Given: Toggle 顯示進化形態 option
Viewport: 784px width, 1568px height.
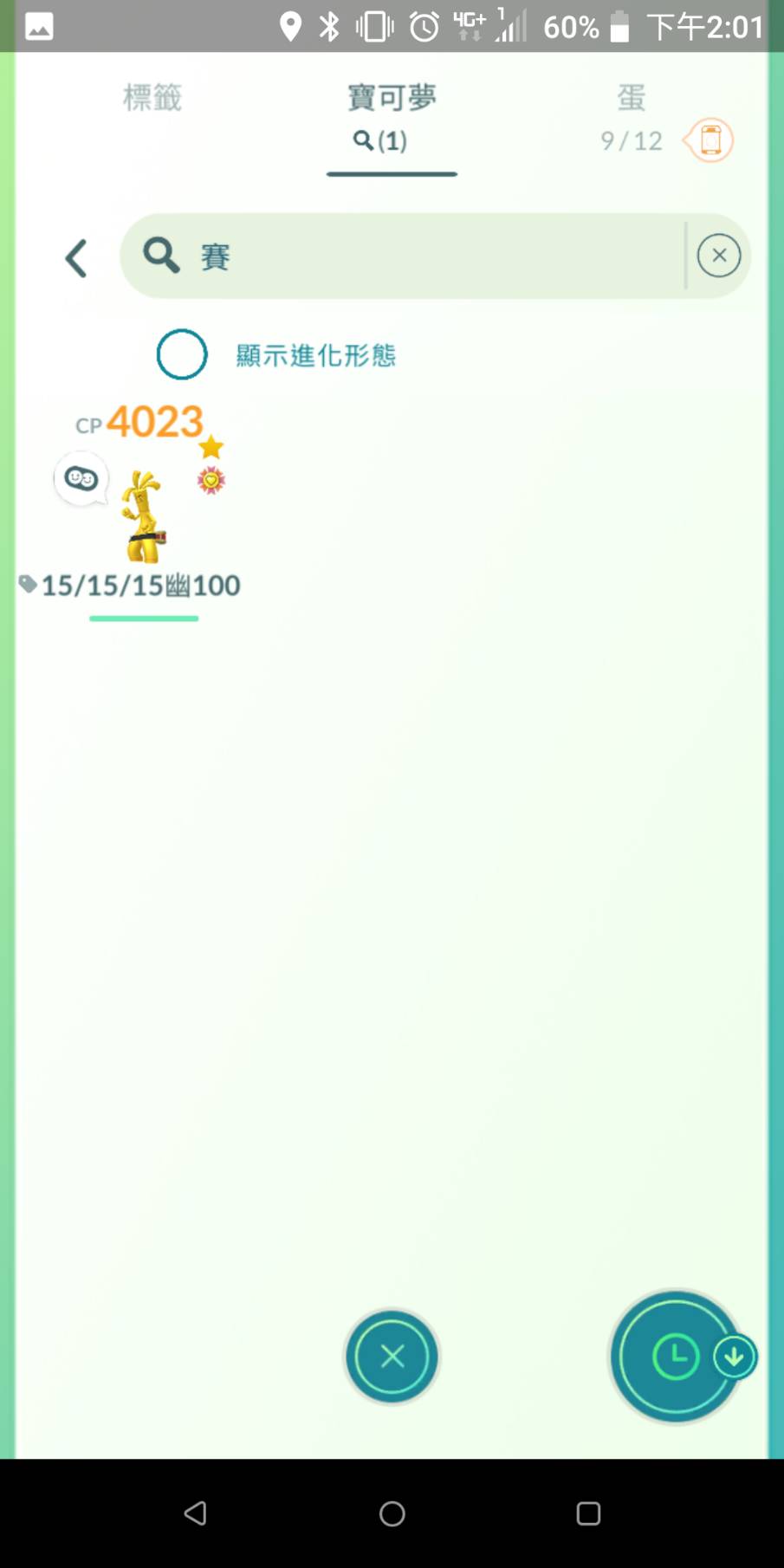Looking at the screenshot, I should 182,354.
